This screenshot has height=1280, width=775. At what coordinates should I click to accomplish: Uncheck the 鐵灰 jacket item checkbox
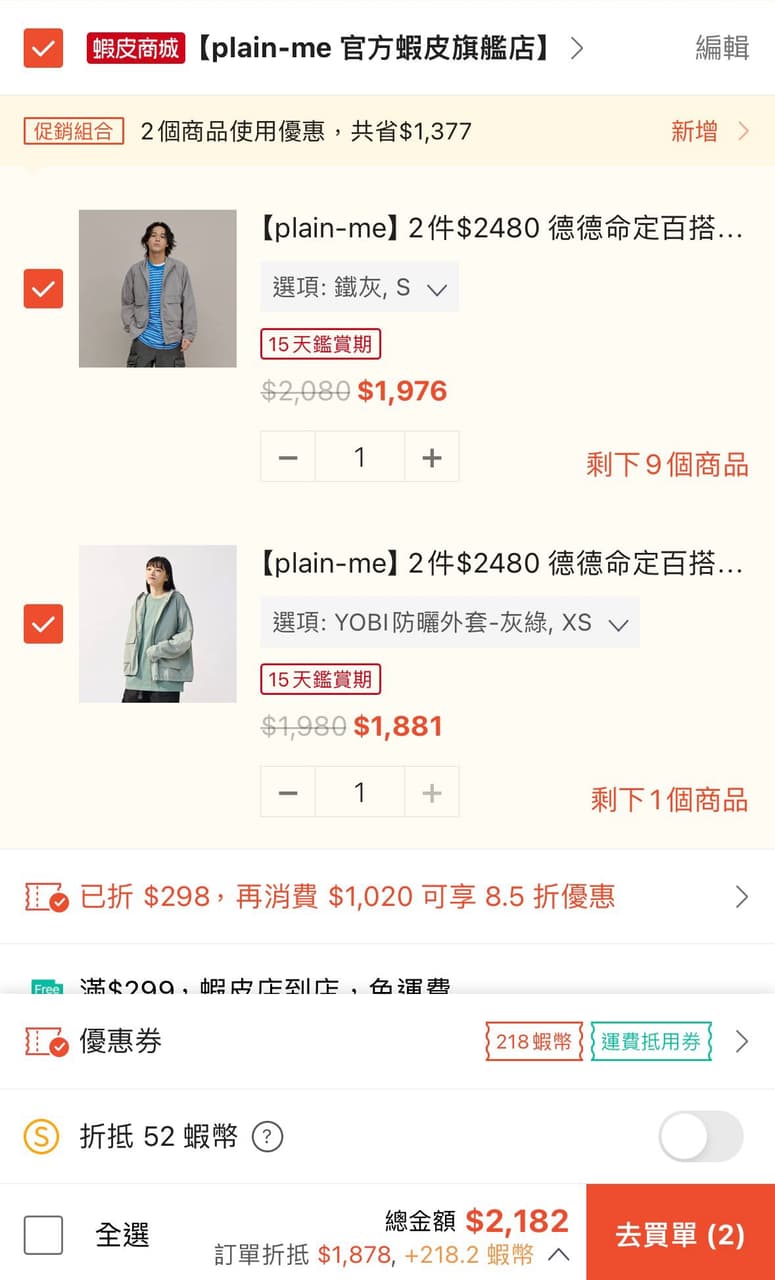click(x=43, y=289)
